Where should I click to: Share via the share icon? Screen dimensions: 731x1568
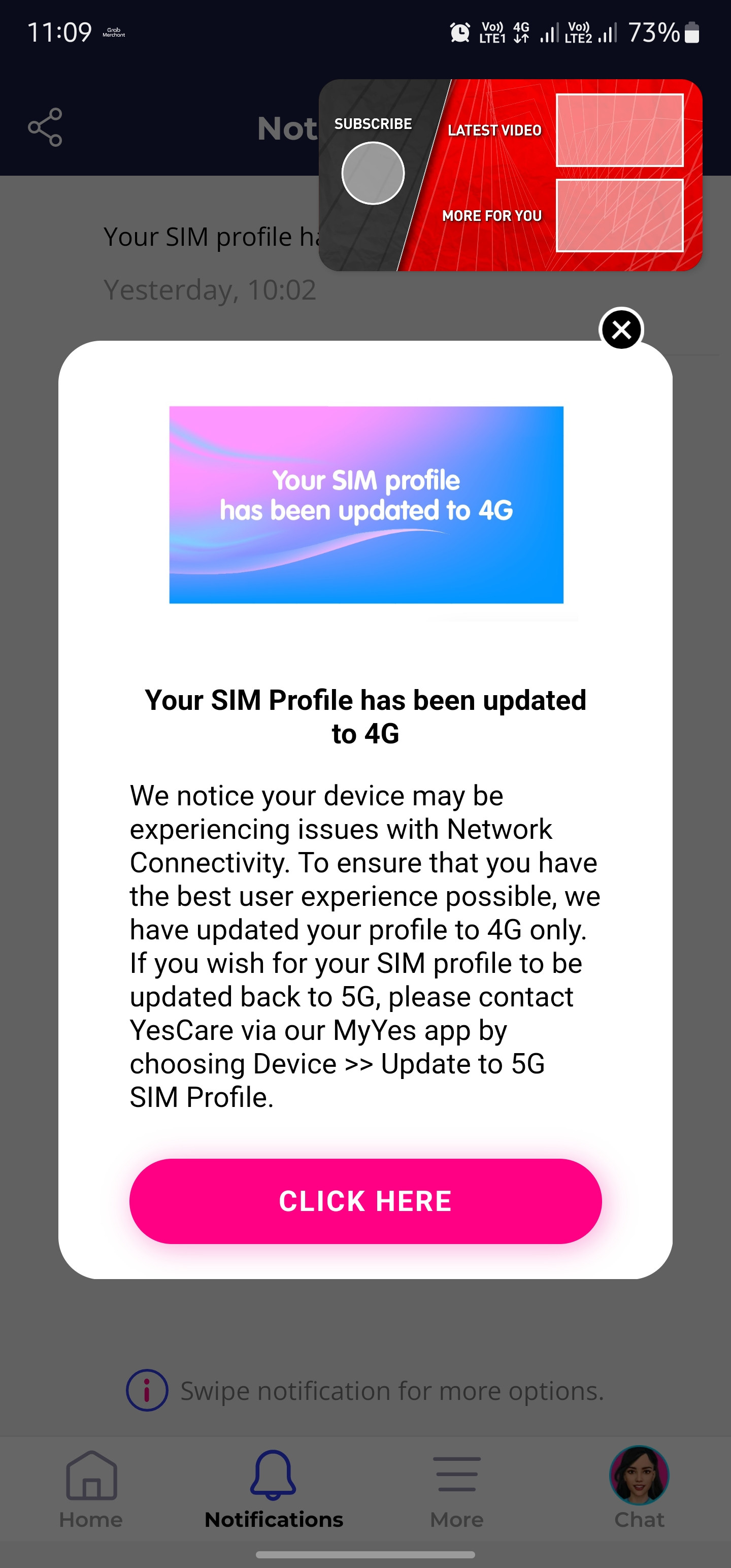[45, 127]
